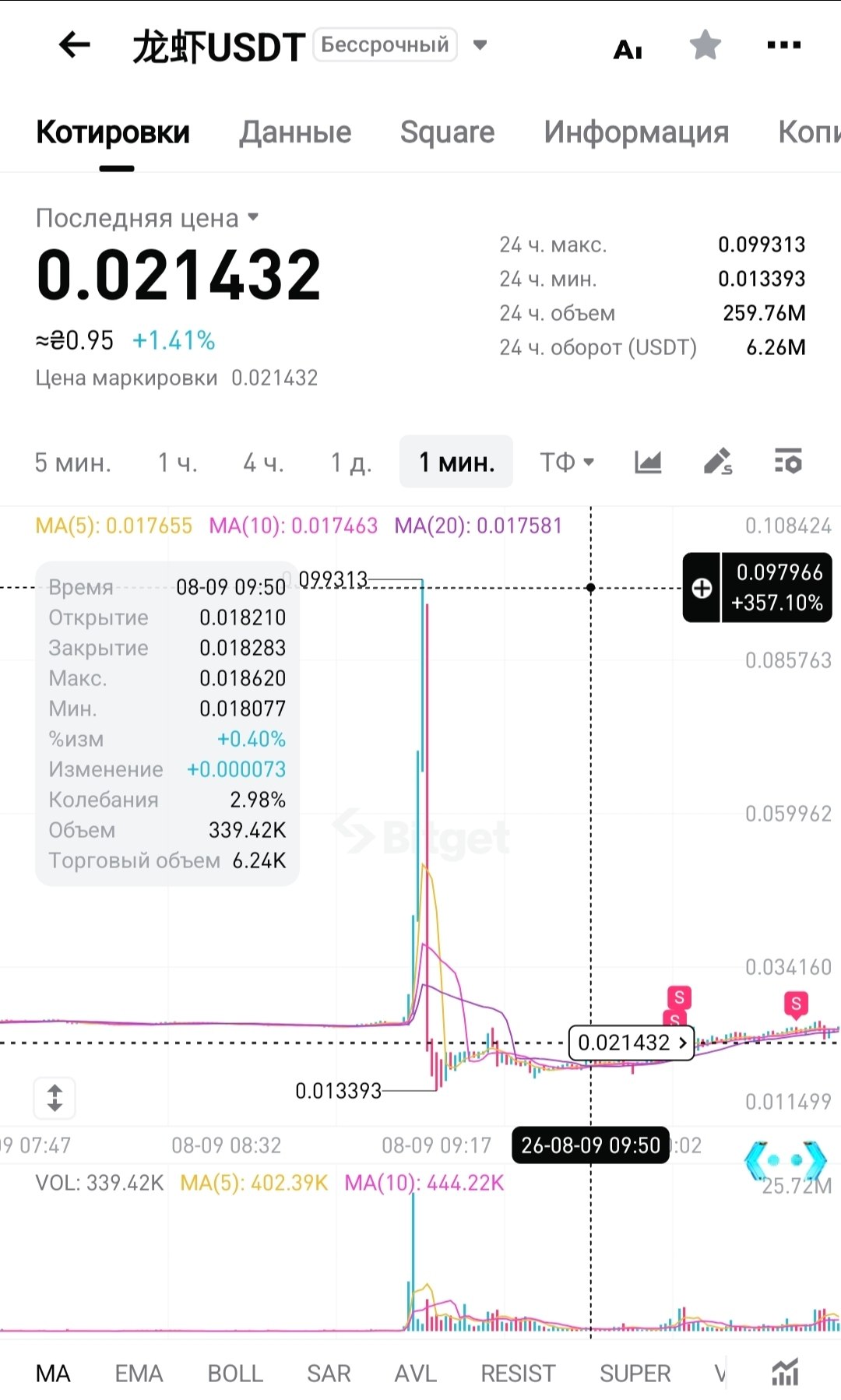Select the 1 ч. timeframe
The width and height of the screenshot is (841, 1400).
tap(178, 463)
